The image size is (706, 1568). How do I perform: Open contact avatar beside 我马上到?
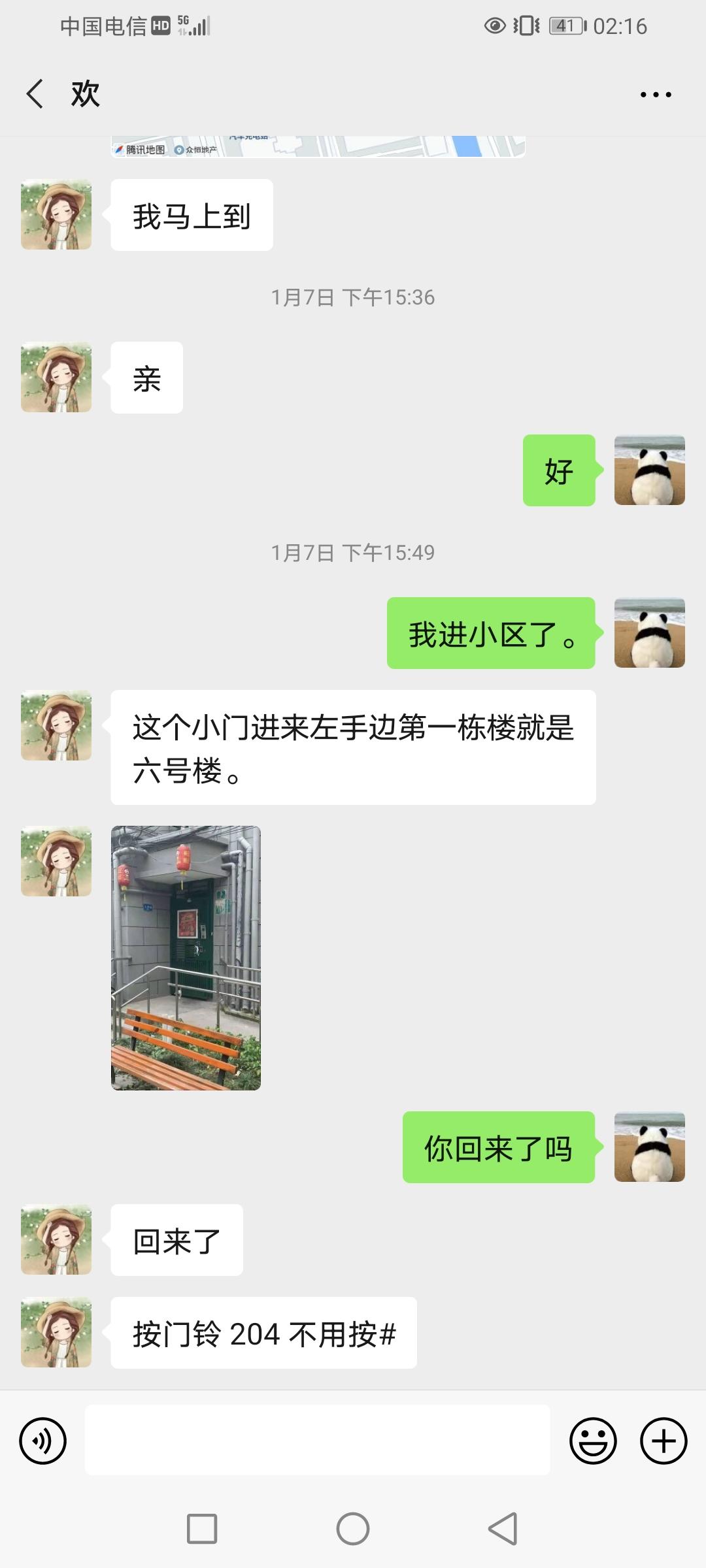pyautogui.click(x=56, y=215)
